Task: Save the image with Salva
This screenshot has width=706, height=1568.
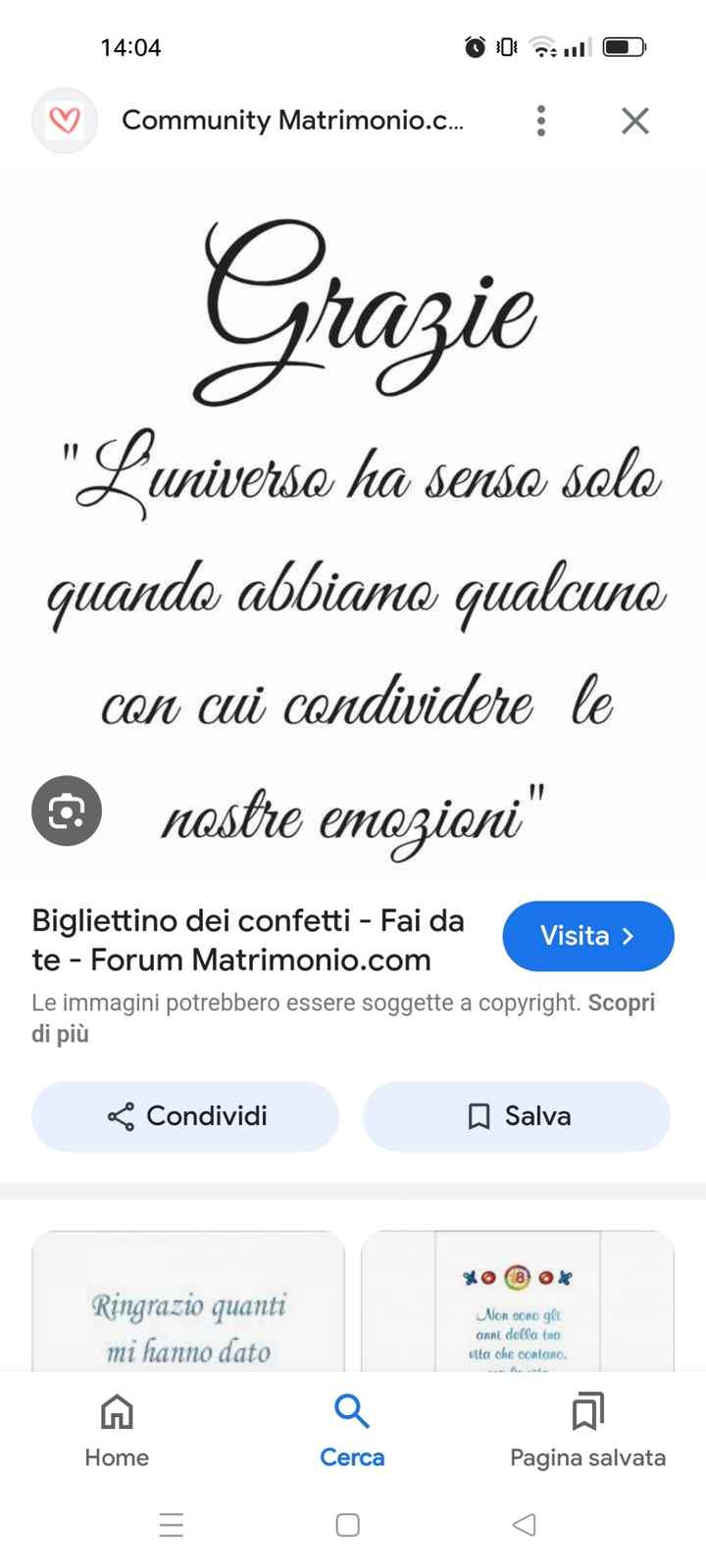Action: [517, 1116]
